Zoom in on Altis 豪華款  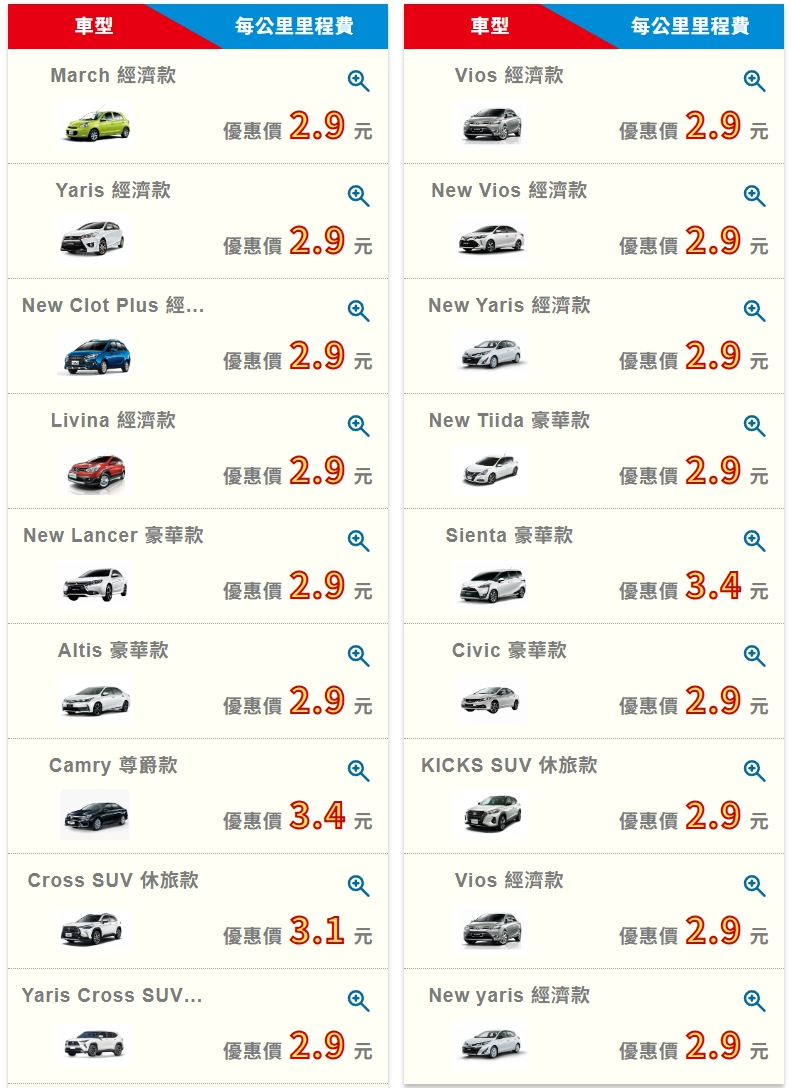(x=358, y=656)
